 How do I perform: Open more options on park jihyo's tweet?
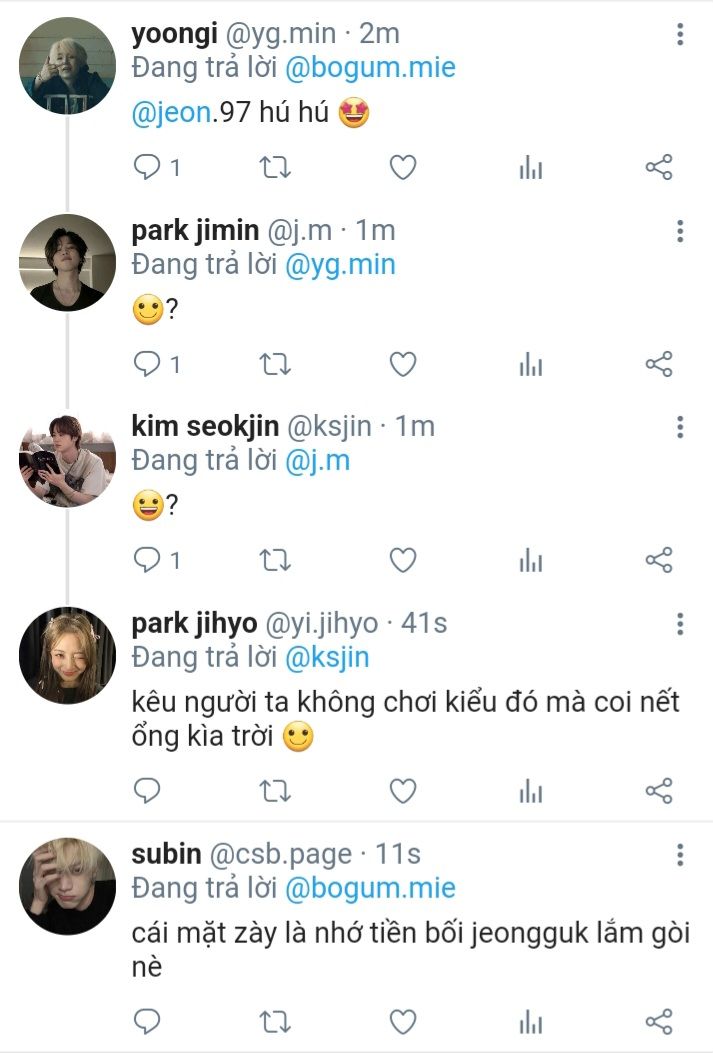(680, 625)
